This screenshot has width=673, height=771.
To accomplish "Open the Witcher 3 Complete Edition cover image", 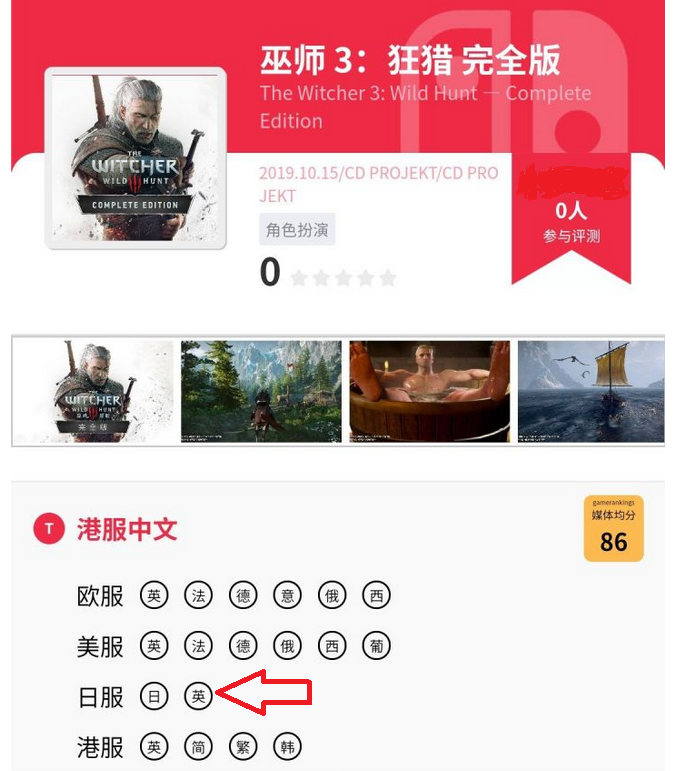I will [135, 158].
